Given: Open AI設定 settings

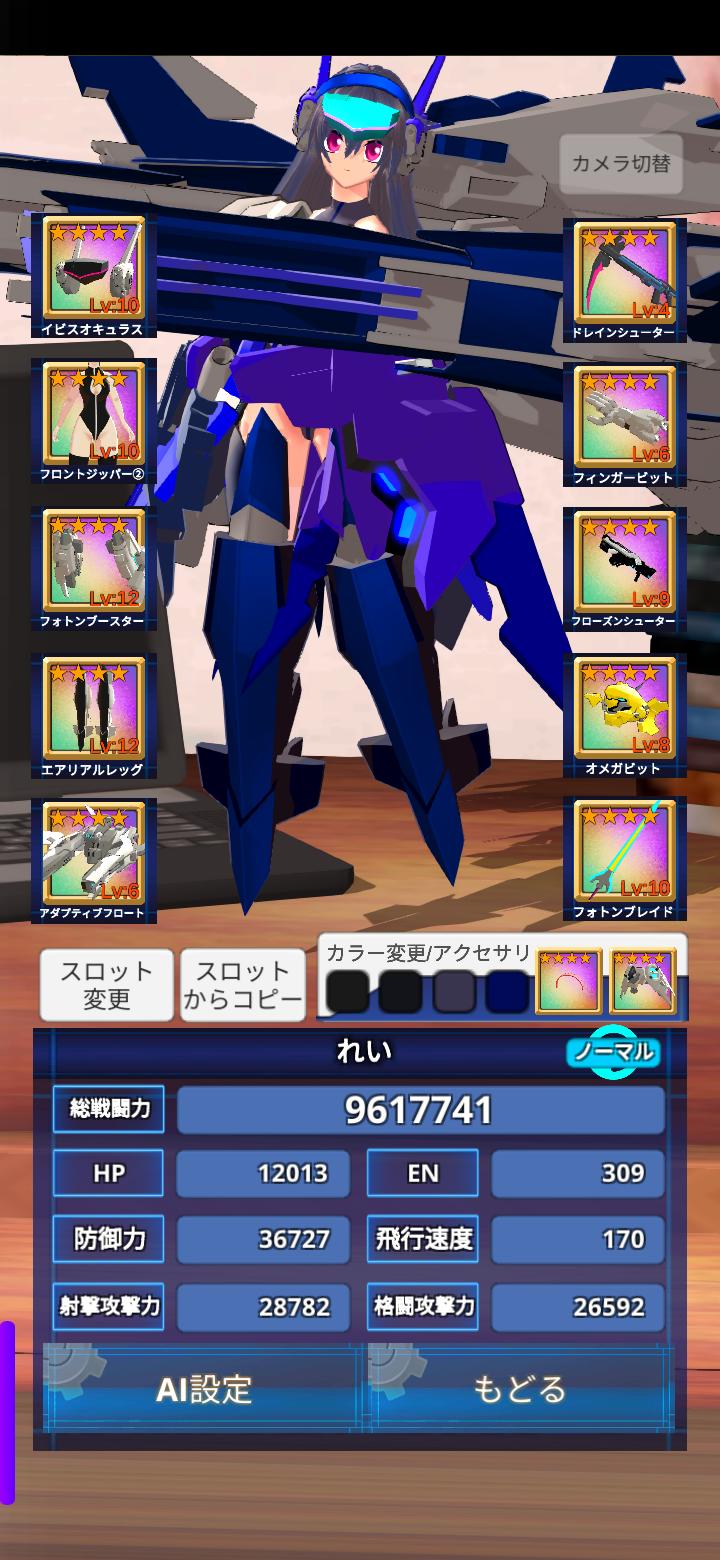Looking at the screenshot, I should (x=203, y=1390).
